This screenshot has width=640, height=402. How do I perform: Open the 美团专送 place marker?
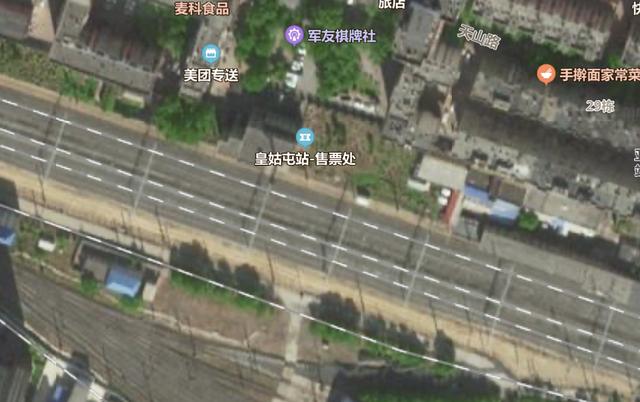click(211, 54)
